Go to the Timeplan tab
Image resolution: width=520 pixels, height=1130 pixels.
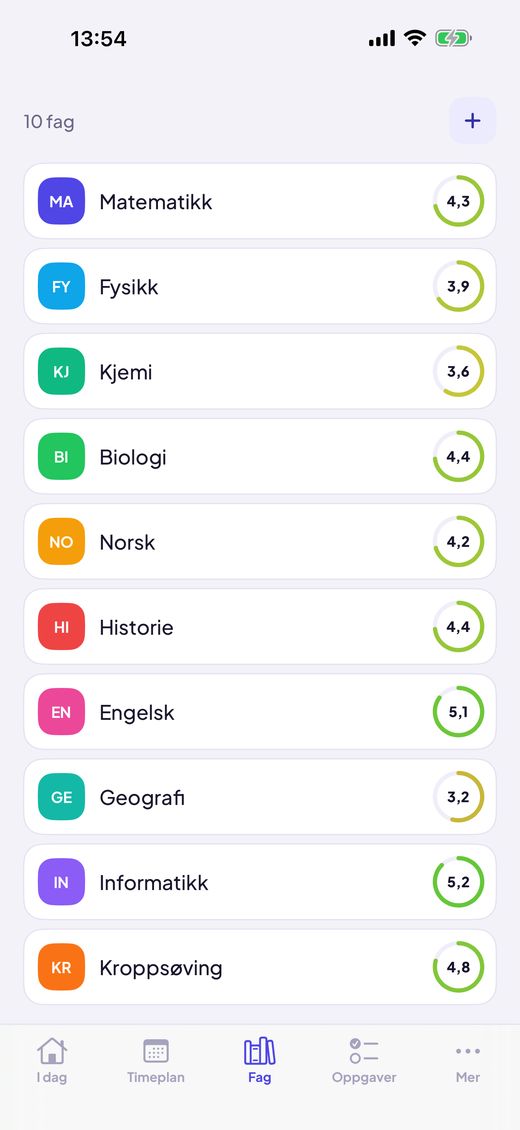tap(156, 1060)
